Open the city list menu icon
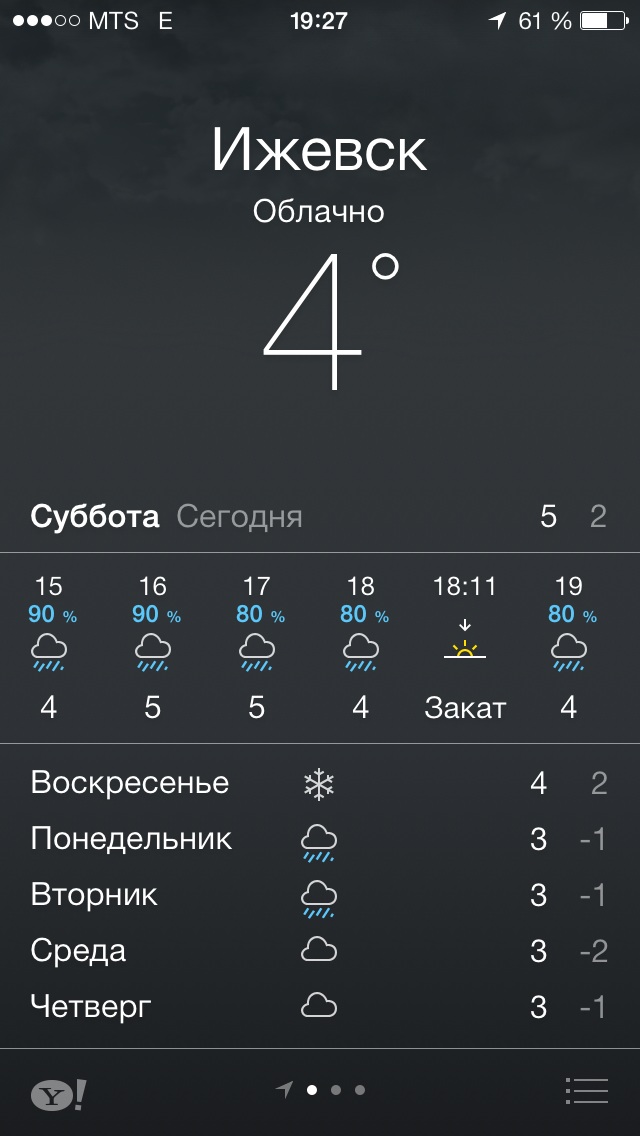 586,1090
